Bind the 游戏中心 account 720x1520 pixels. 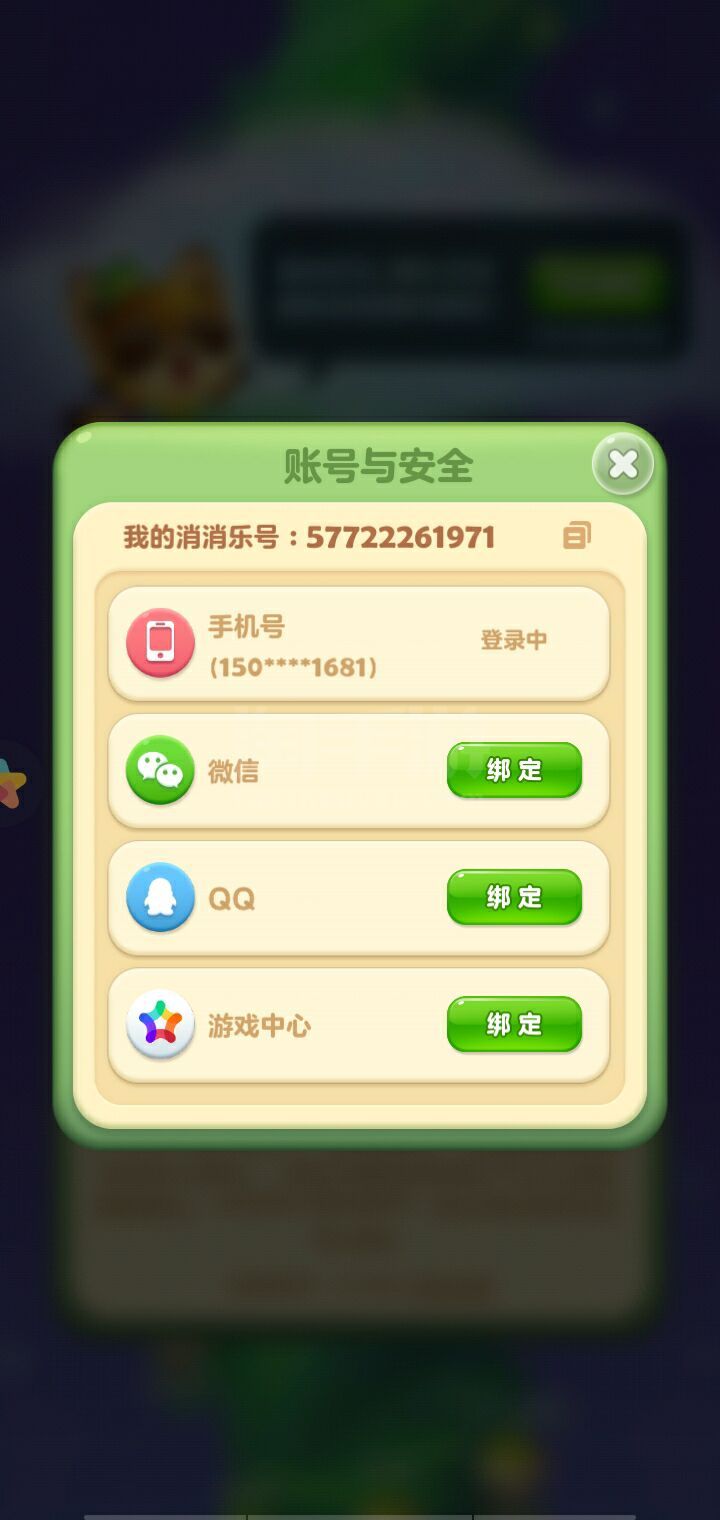[514, 1024]
